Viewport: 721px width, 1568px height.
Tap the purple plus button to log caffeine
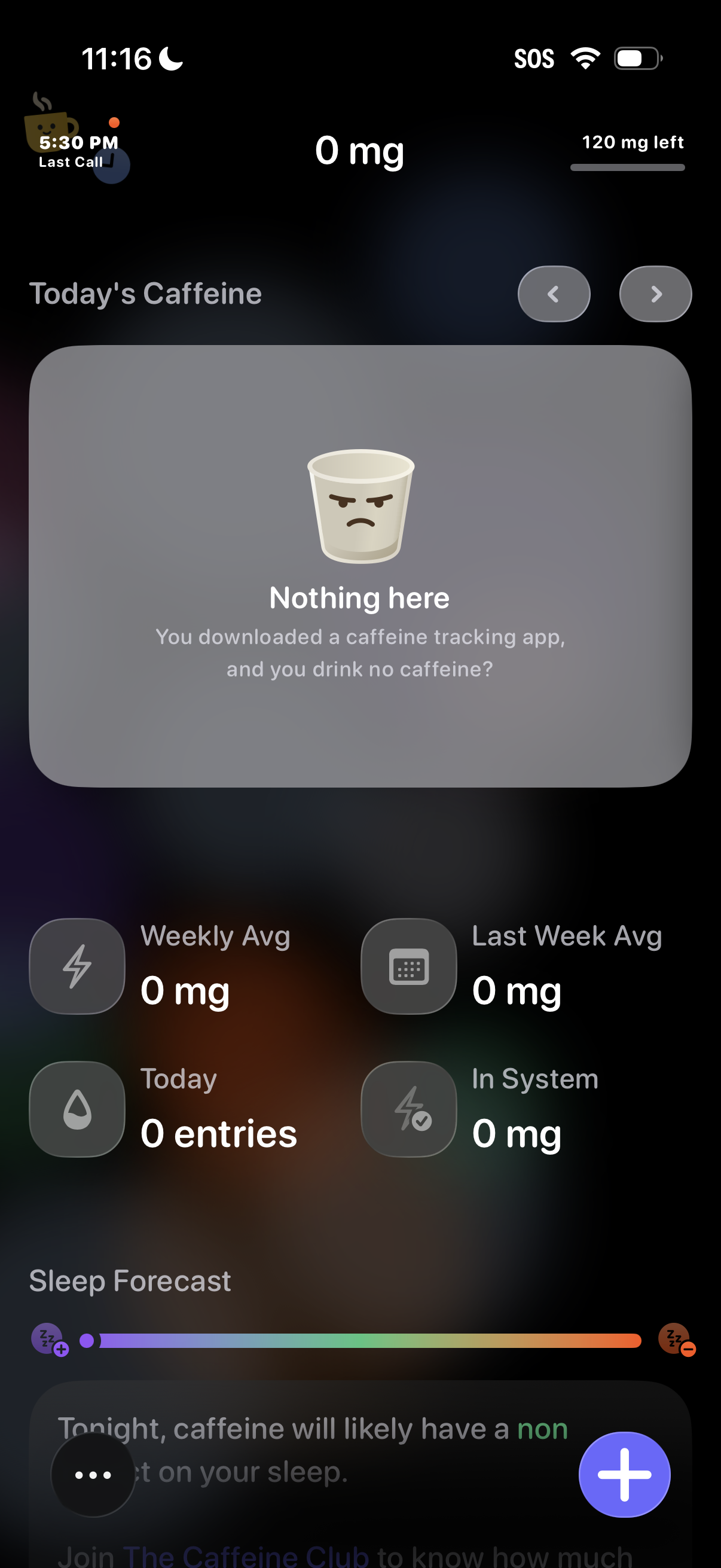point(624,1473)
